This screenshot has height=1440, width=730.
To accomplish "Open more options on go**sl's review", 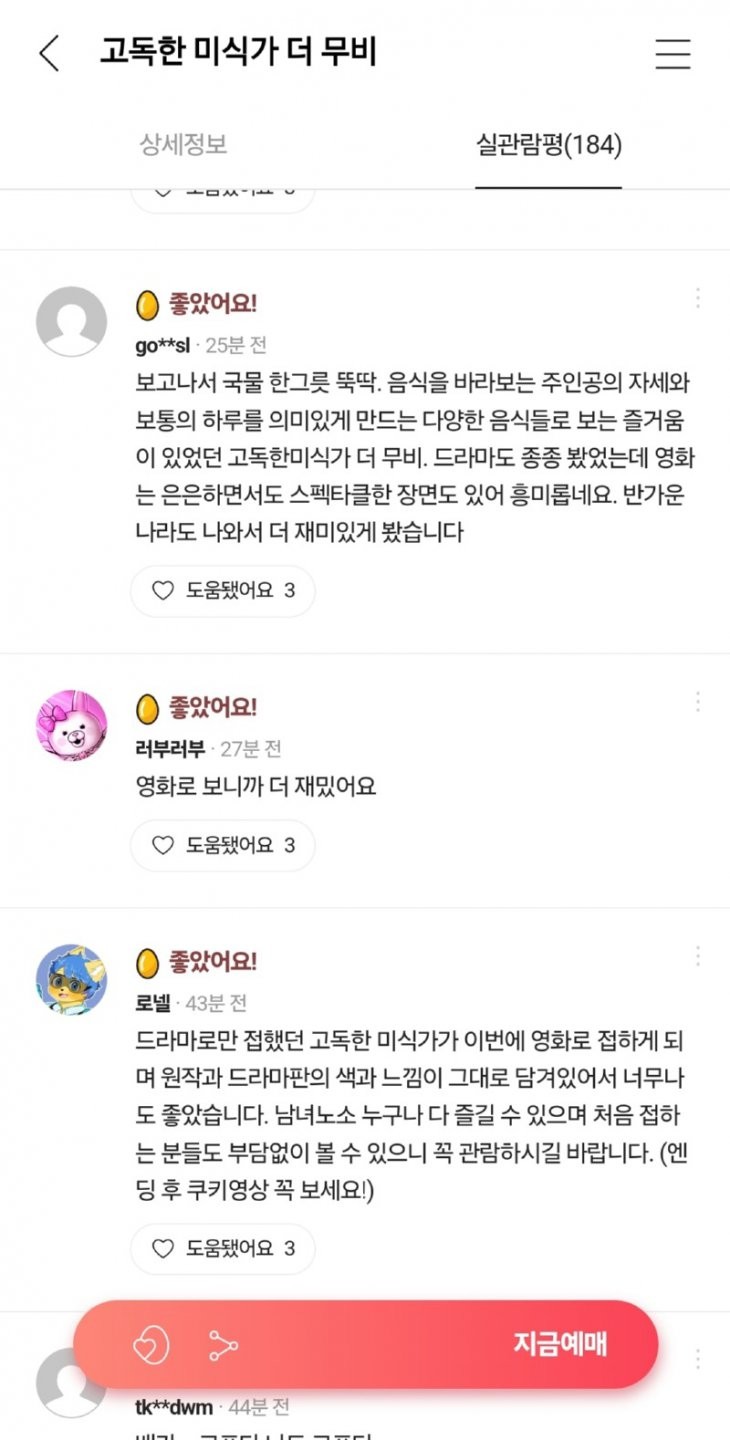I will tap(697, 298).
